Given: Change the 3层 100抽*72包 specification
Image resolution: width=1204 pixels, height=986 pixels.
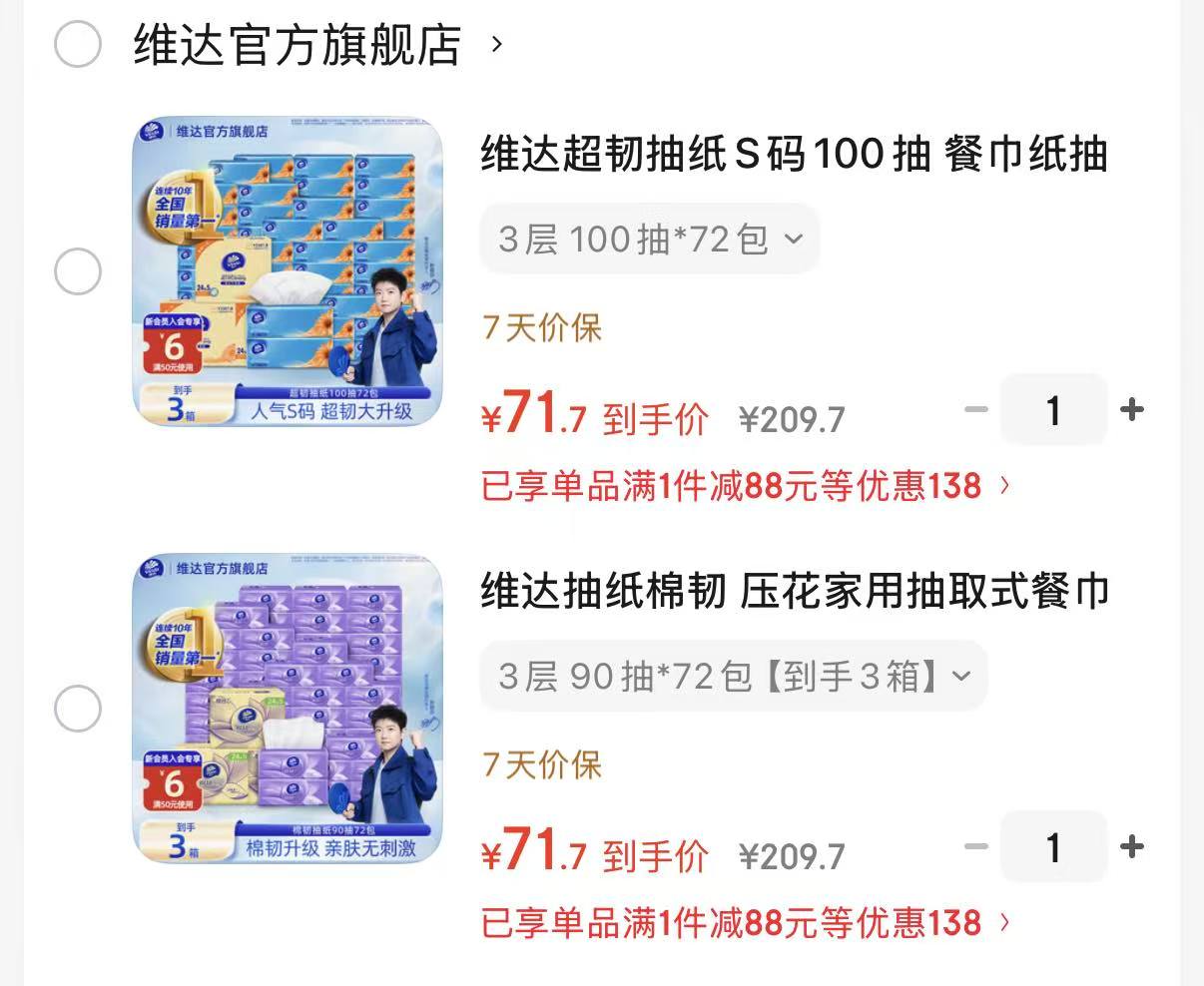Looking at the screenshot, I should click(649, 240).
